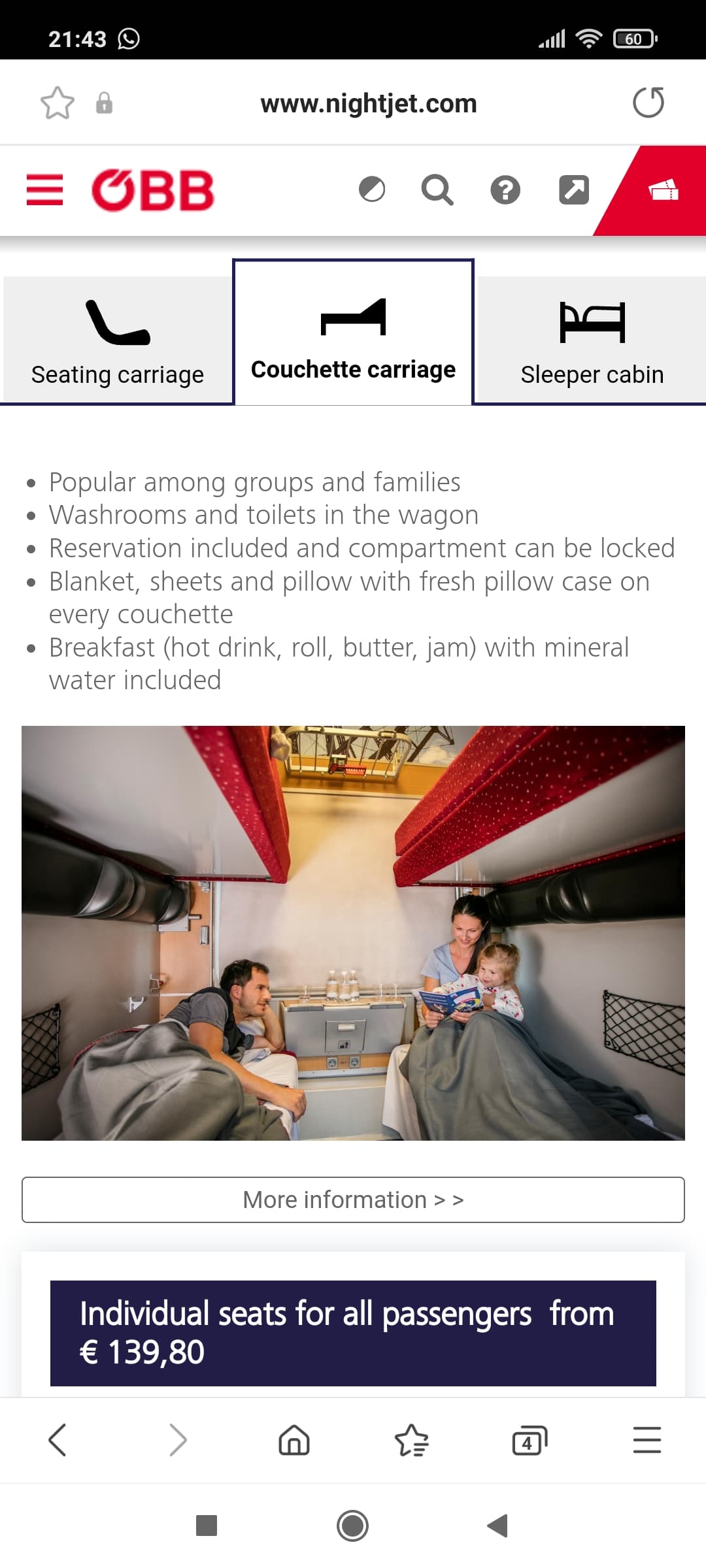Open the site search magnifier
This screenshot has height=1568, width=706.
pyautogui.click(x=437, y=190)
